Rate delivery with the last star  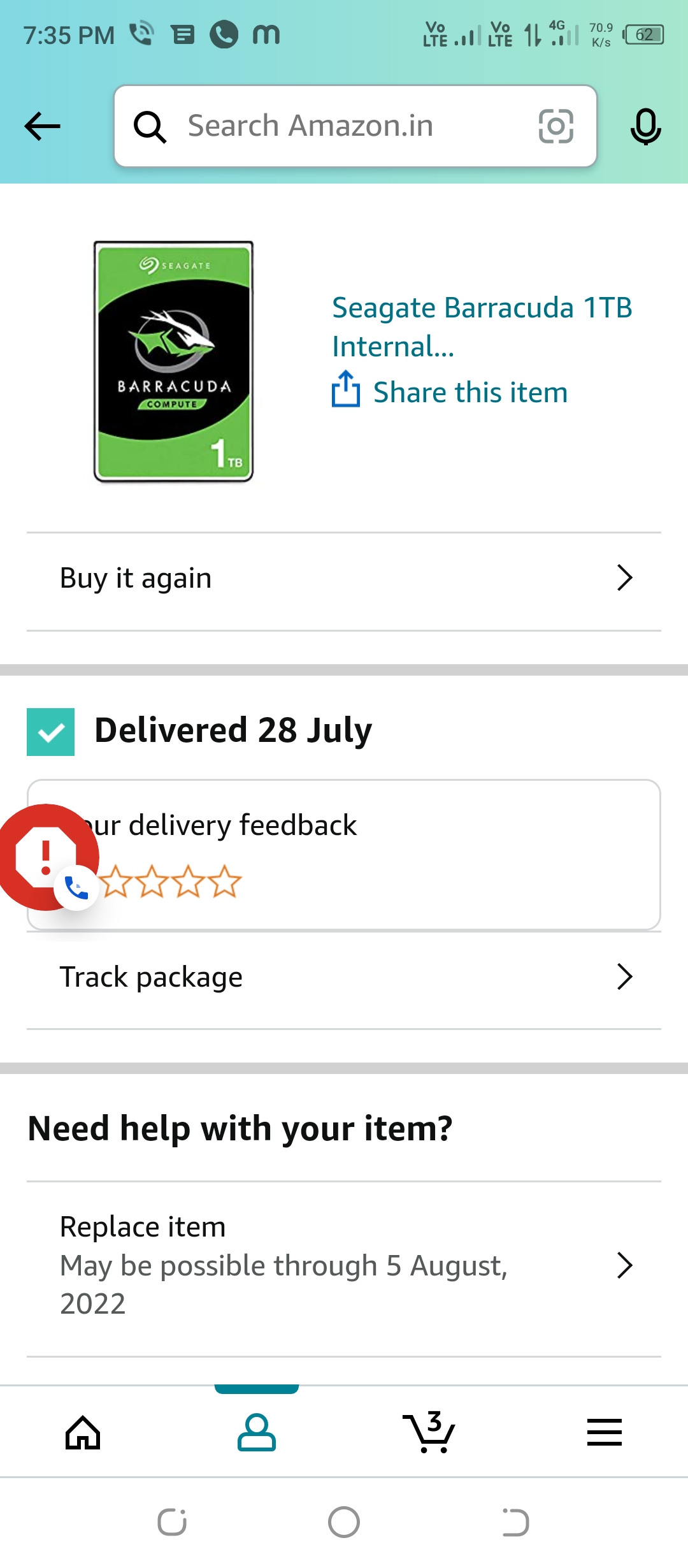coord(225,882)
